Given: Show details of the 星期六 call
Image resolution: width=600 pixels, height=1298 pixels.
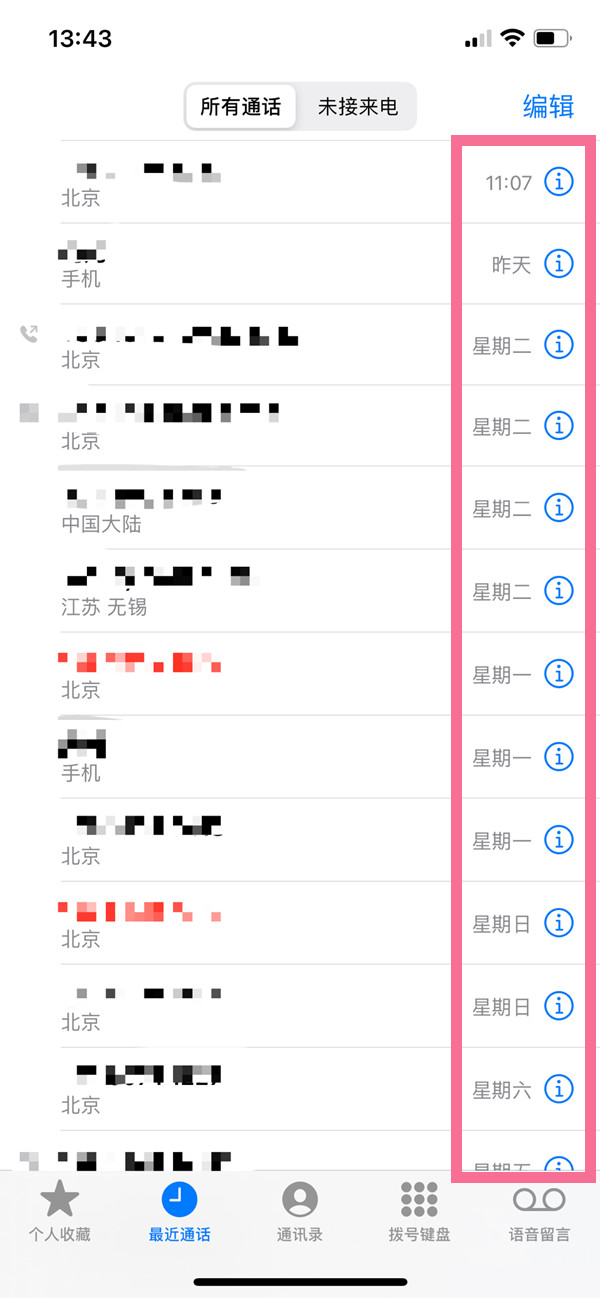Looking at the screenshot, I should pyautogui.click(x=559, y=1089).
